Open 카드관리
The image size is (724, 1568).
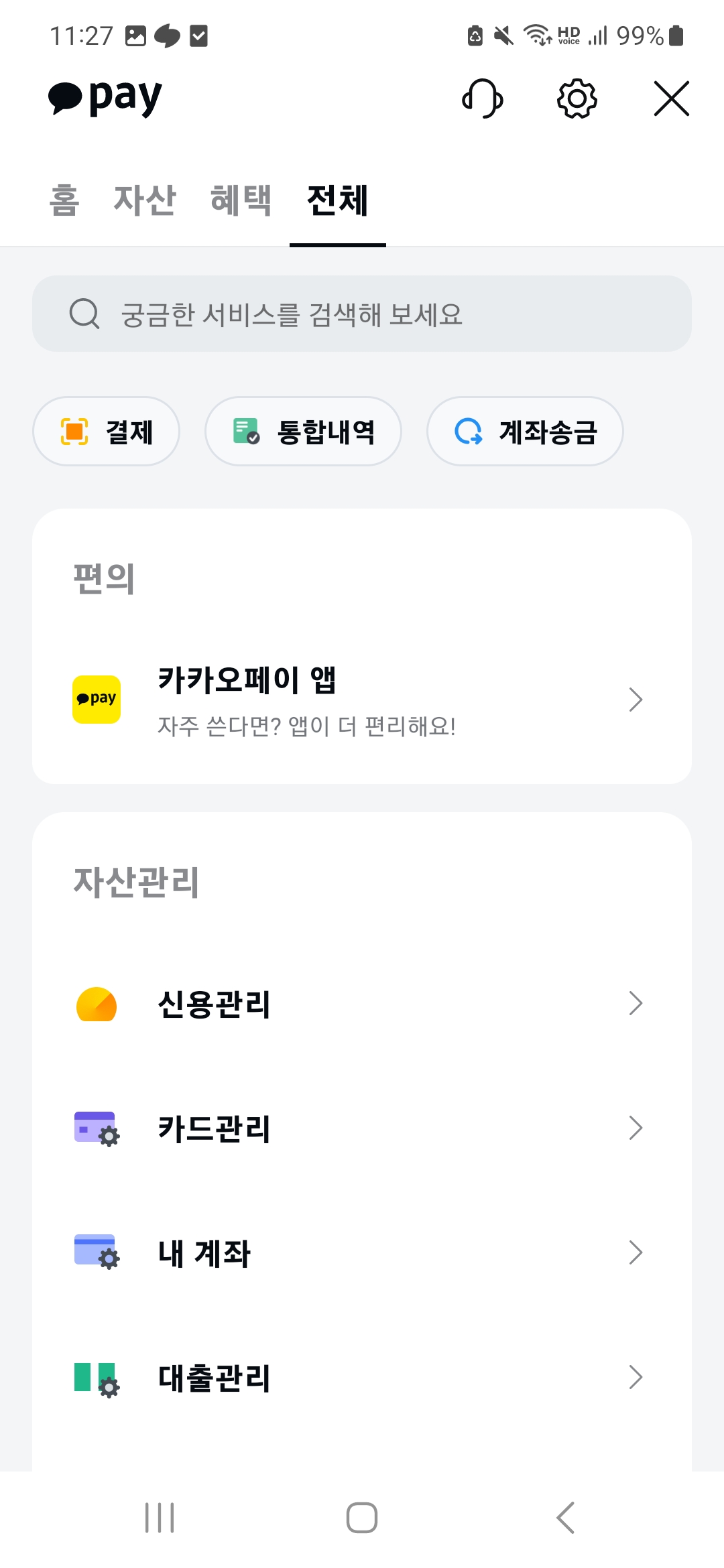[x=362, y=1128]
